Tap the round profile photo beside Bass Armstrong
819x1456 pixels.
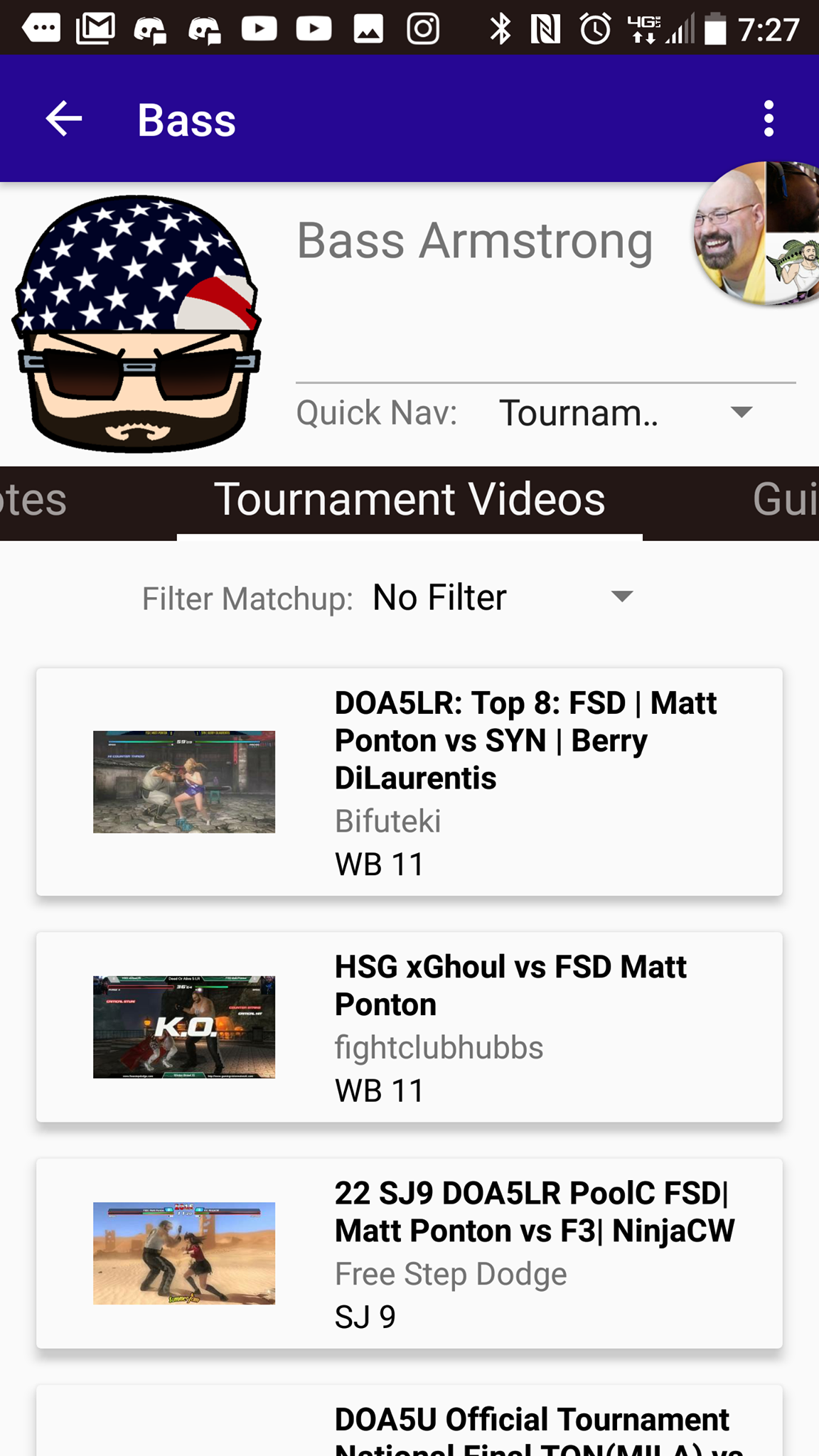(x=756, y=235)
